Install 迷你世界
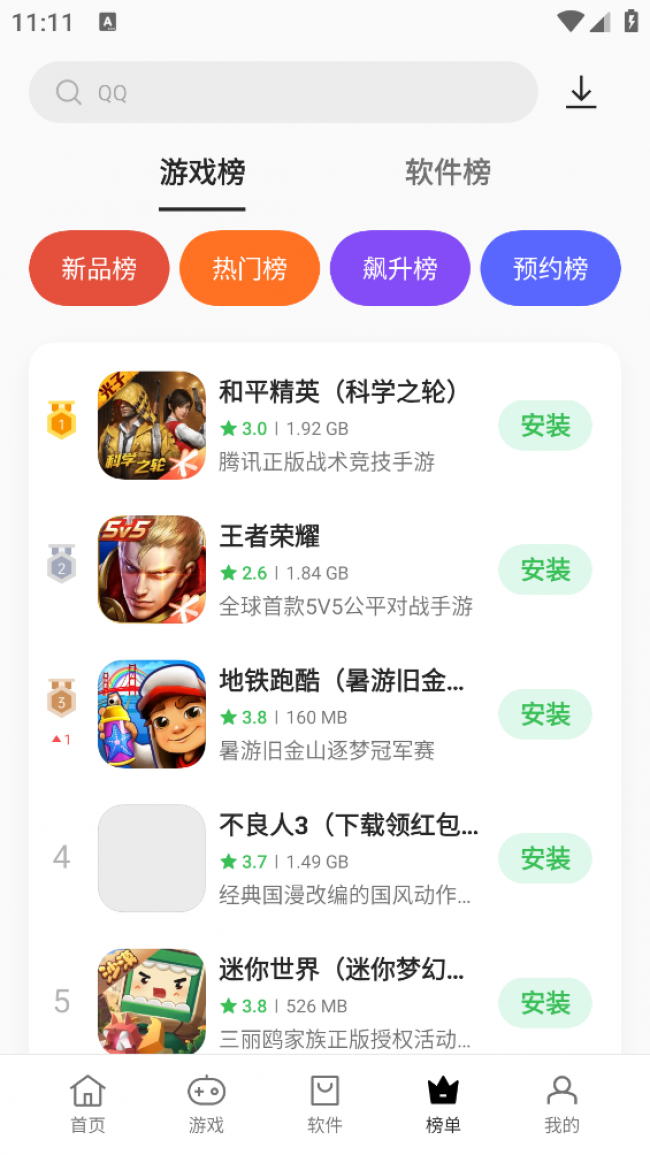The image size is (650, 1155). (545, 1002)
